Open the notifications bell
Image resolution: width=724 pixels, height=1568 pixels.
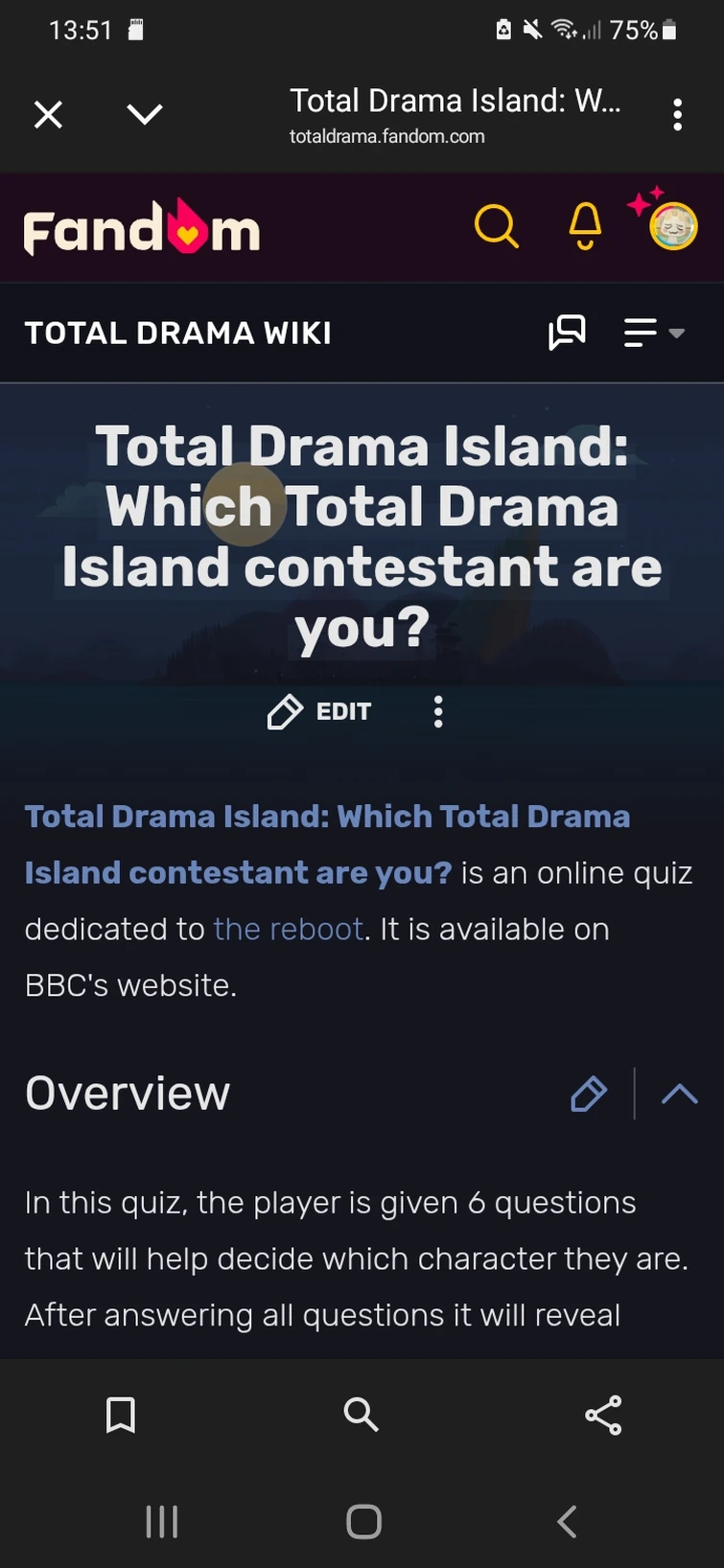coord(585,227)
